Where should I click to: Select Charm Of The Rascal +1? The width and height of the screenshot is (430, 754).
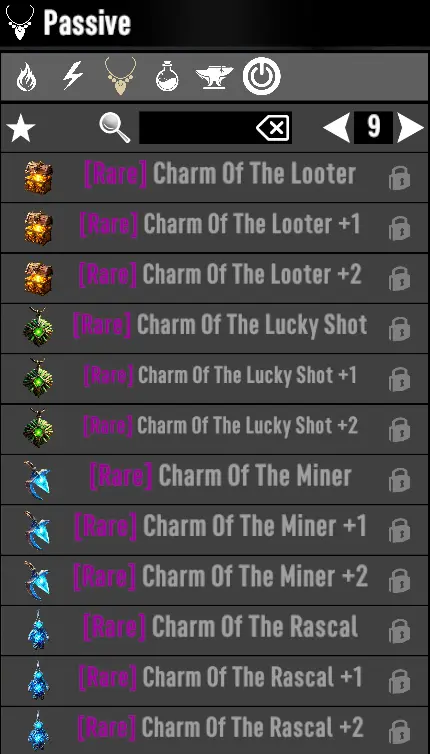(x=215, y=681)
